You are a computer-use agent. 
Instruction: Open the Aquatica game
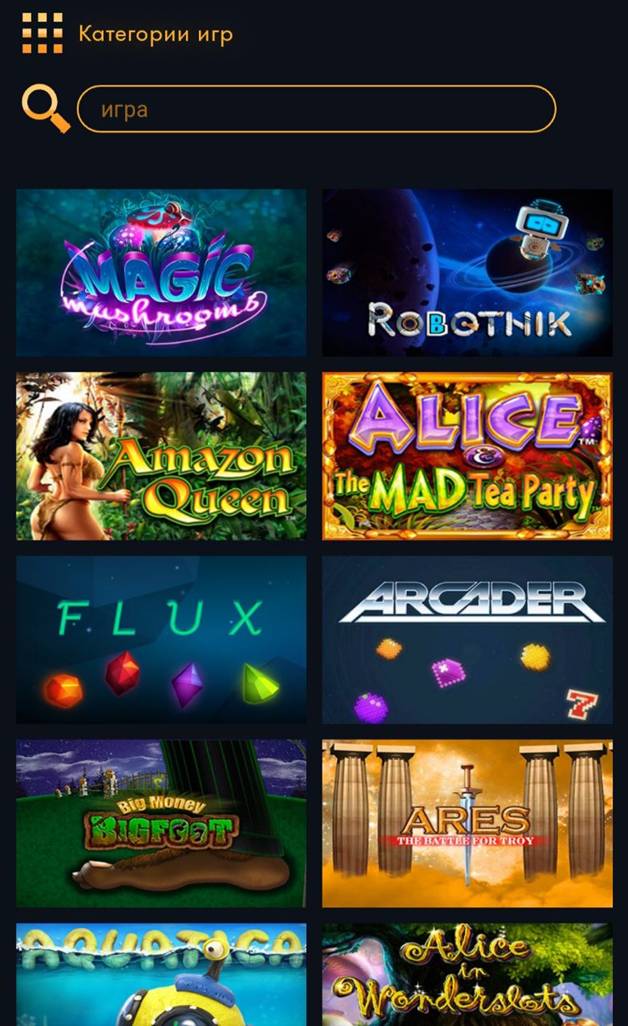(x=161, y=974)
